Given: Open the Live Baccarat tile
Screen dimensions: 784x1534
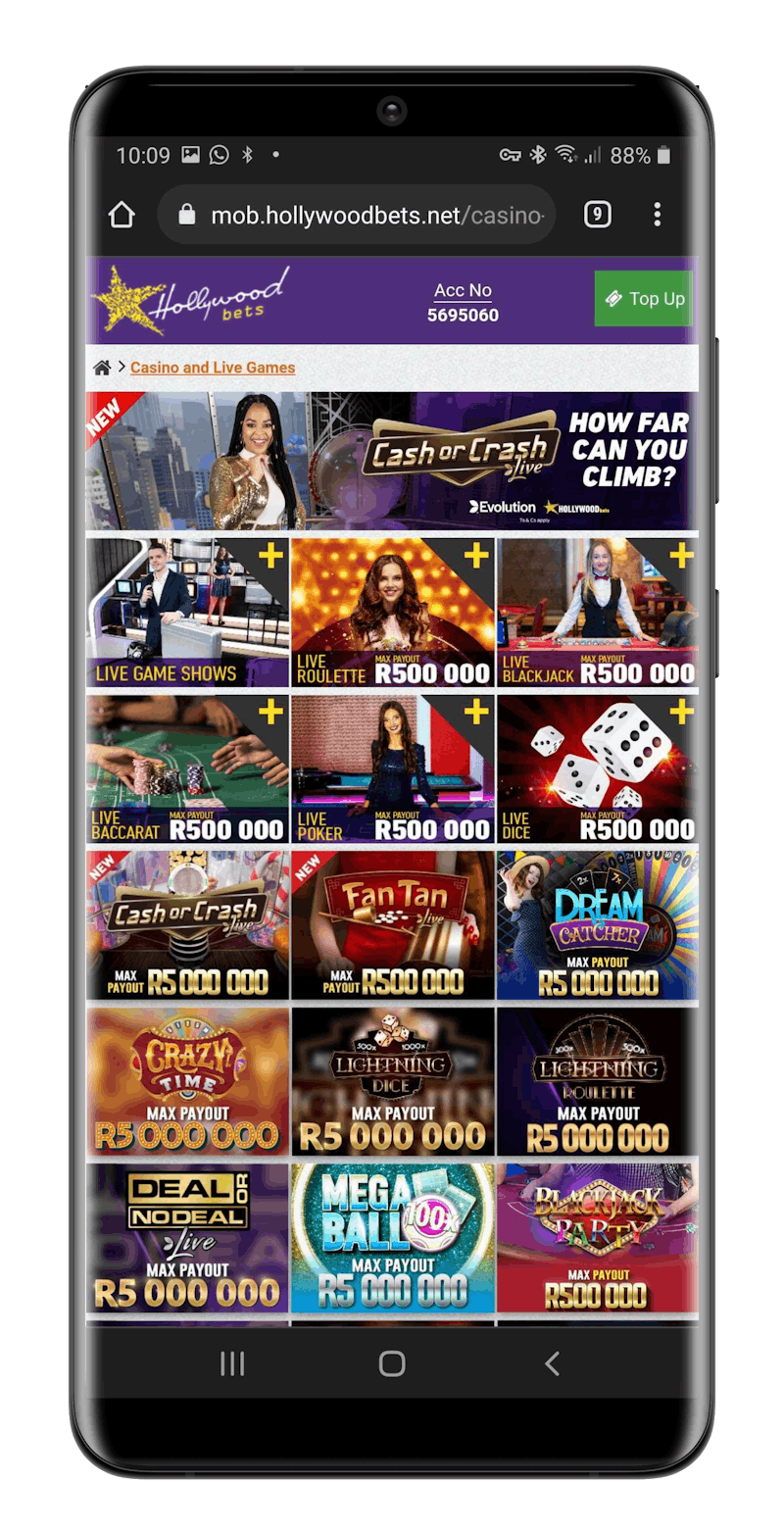Looking at the screenshot, I should point(187,769).
